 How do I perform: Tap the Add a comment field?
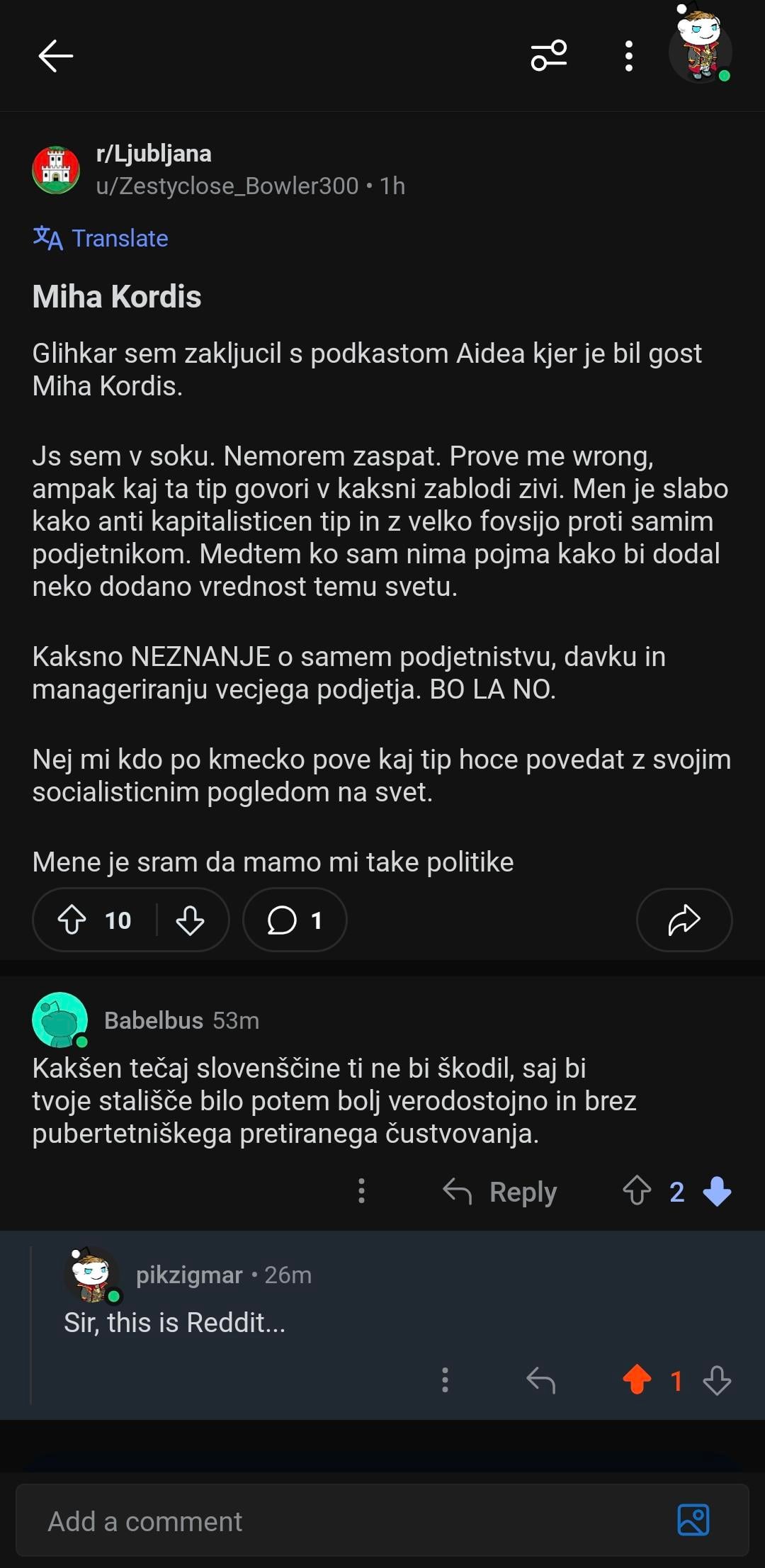(x=340, y=1521)
